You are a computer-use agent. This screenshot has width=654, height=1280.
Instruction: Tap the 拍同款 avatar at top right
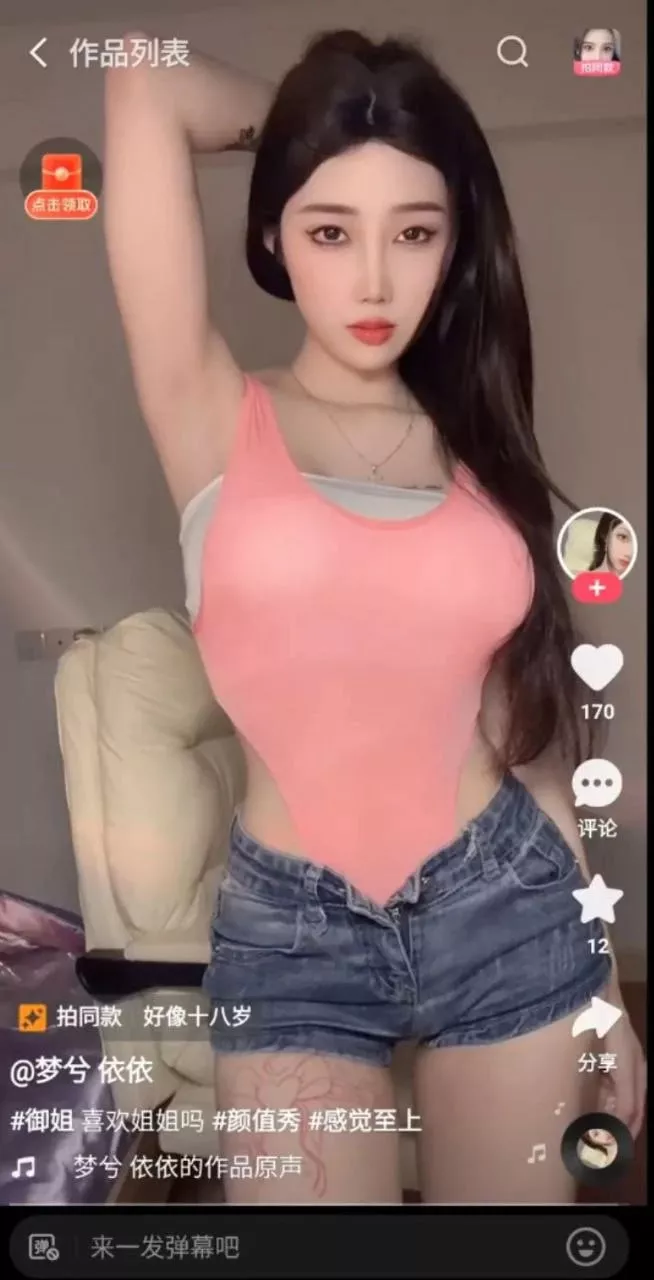(597, 52)
